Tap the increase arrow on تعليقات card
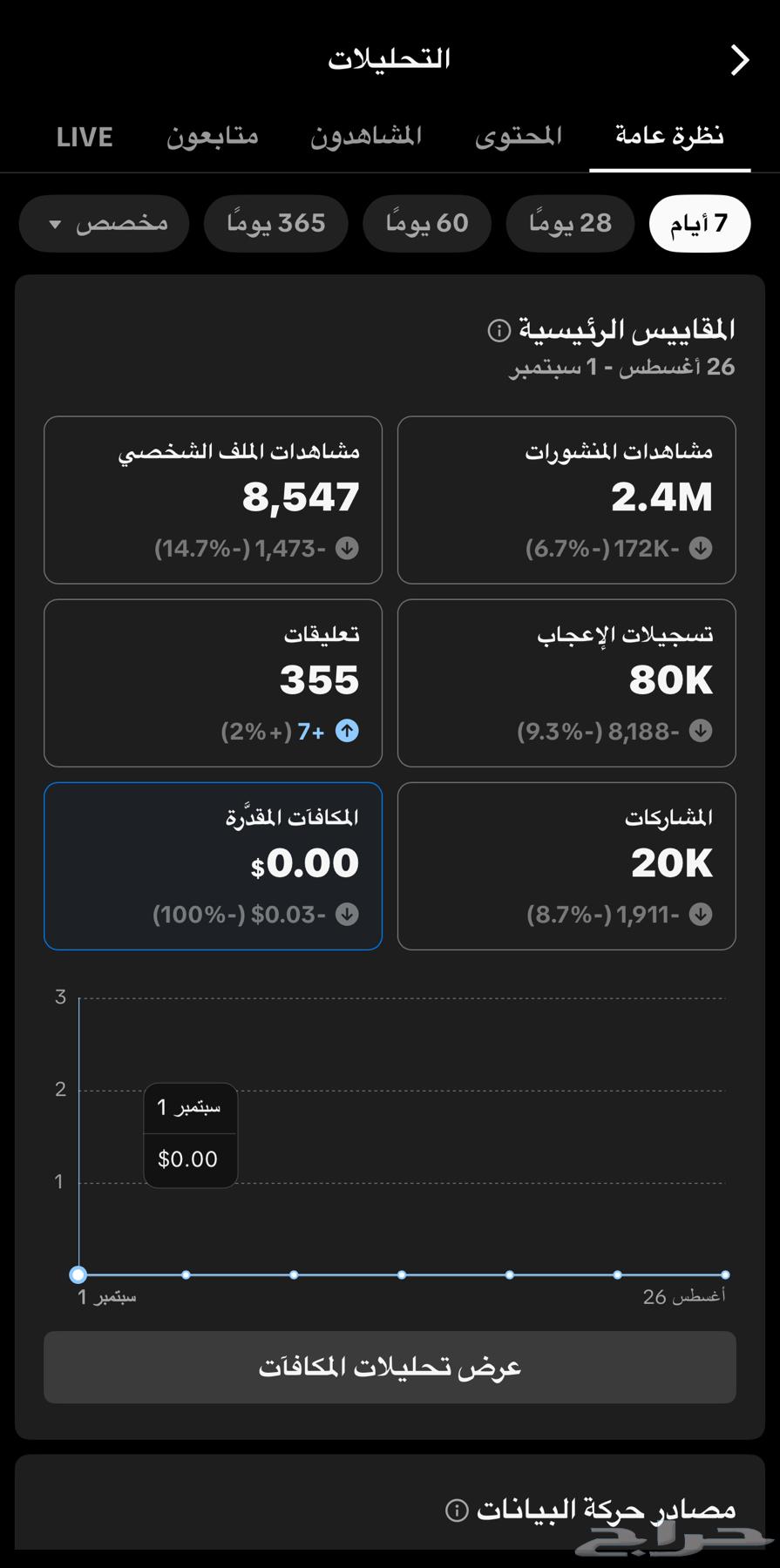 point(347,733)
